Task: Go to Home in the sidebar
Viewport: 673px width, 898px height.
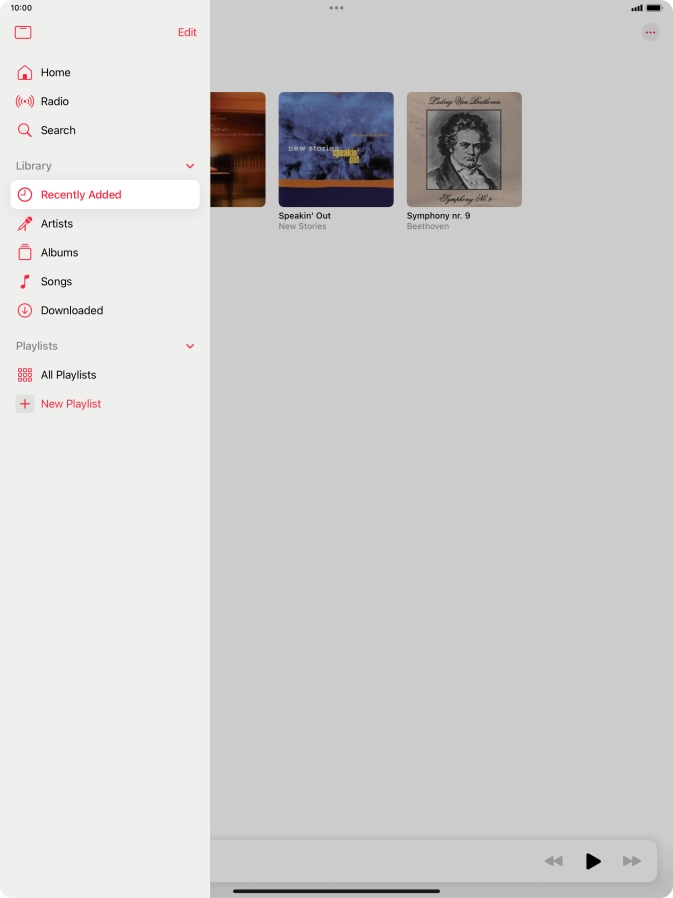Action: (56, 72)
